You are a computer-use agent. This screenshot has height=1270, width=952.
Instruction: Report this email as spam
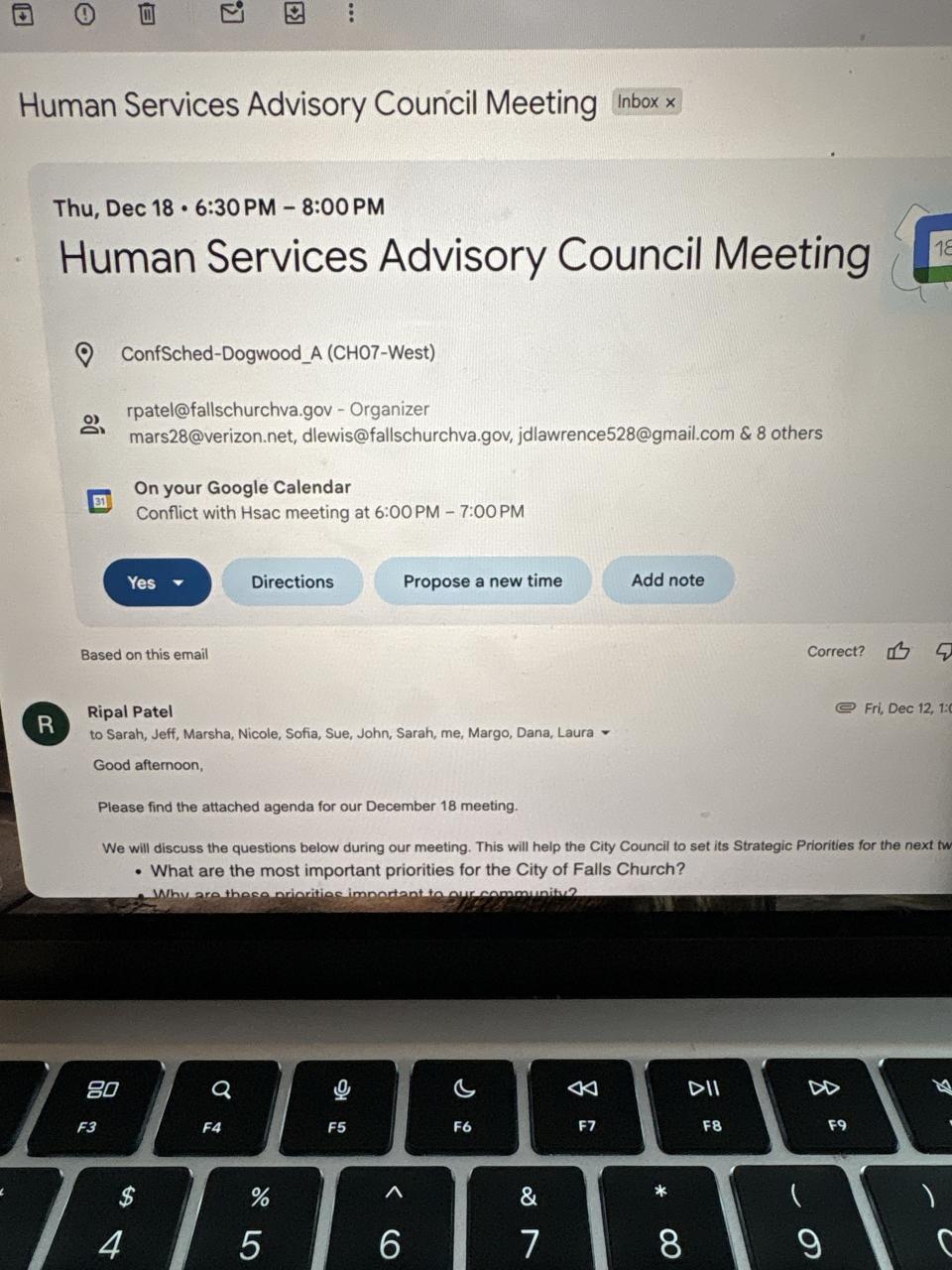[x=85, y=13]
